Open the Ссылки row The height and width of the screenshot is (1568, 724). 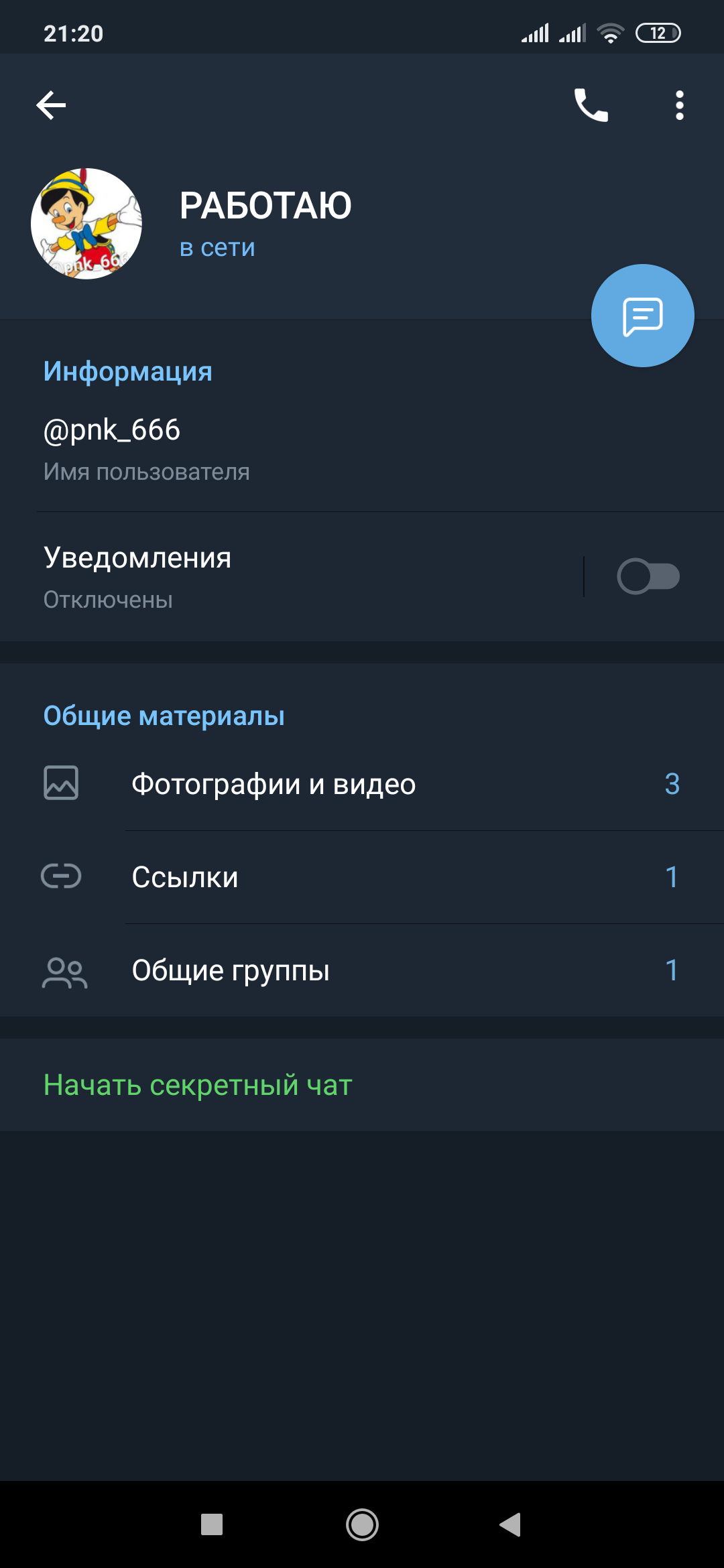[362, 877]
